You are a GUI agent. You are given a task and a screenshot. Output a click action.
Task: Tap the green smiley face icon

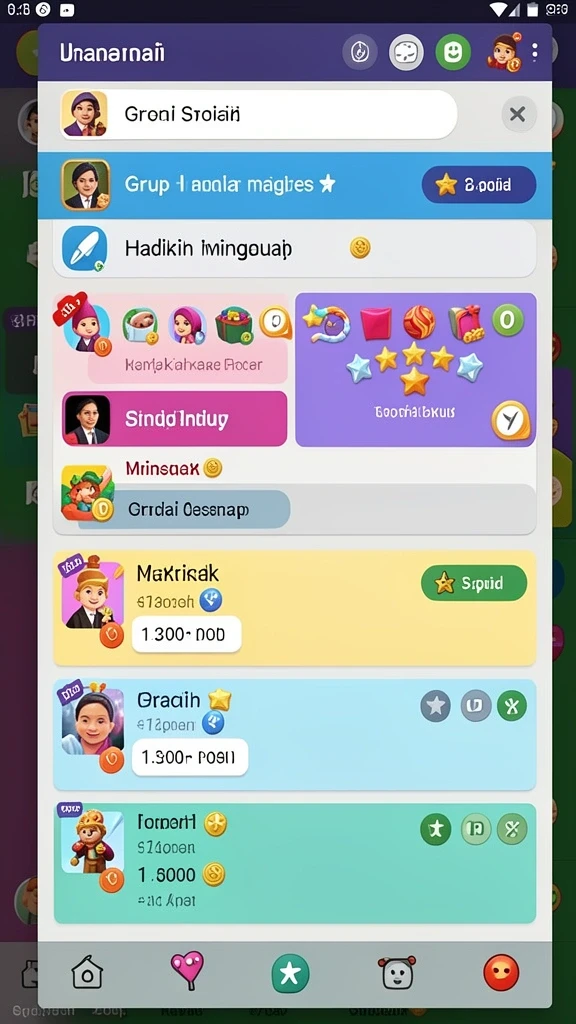[453, 52]
